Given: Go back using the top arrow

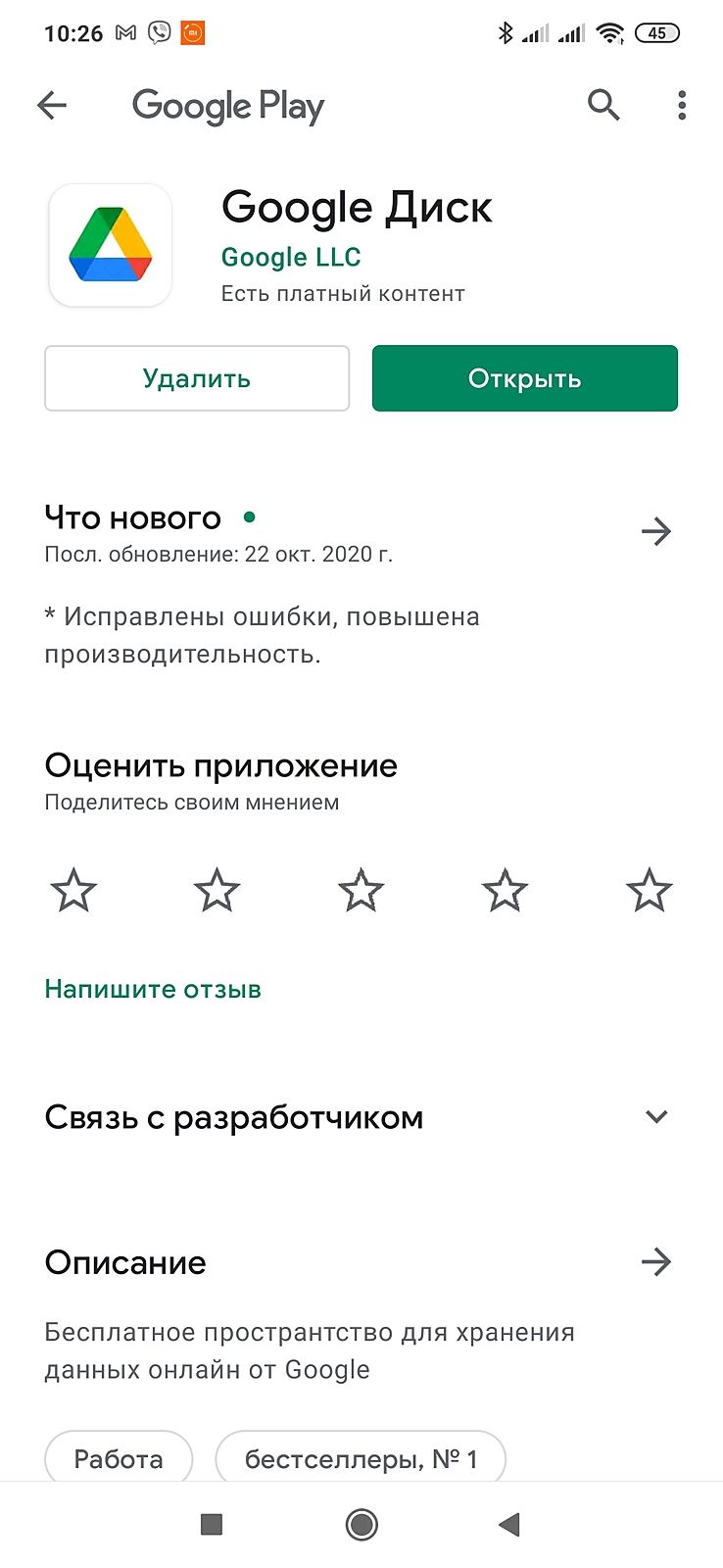Looking at the screenshot, I should tap(52, 106).
